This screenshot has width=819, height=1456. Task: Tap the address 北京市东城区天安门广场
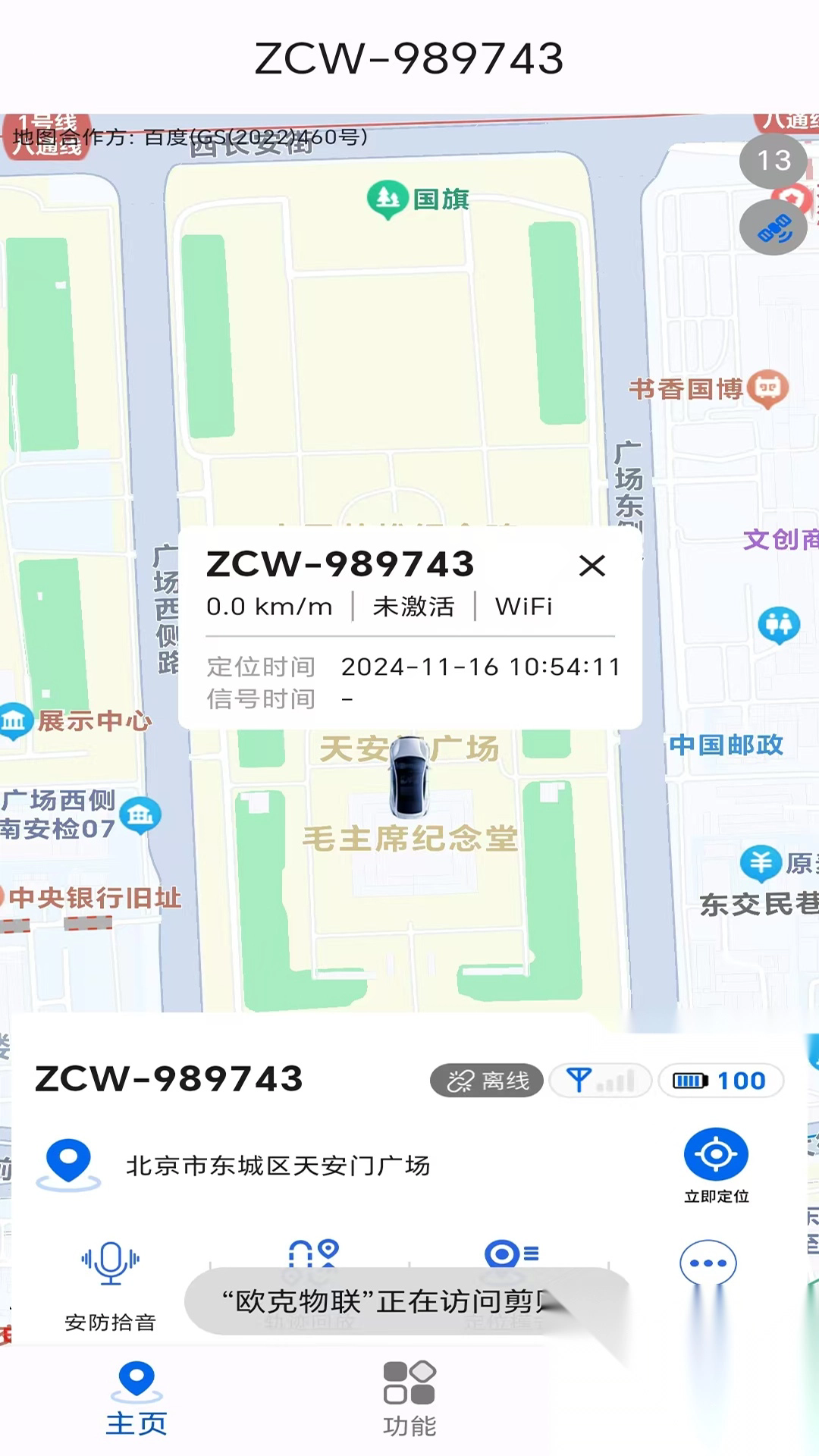pos(278,1166)
